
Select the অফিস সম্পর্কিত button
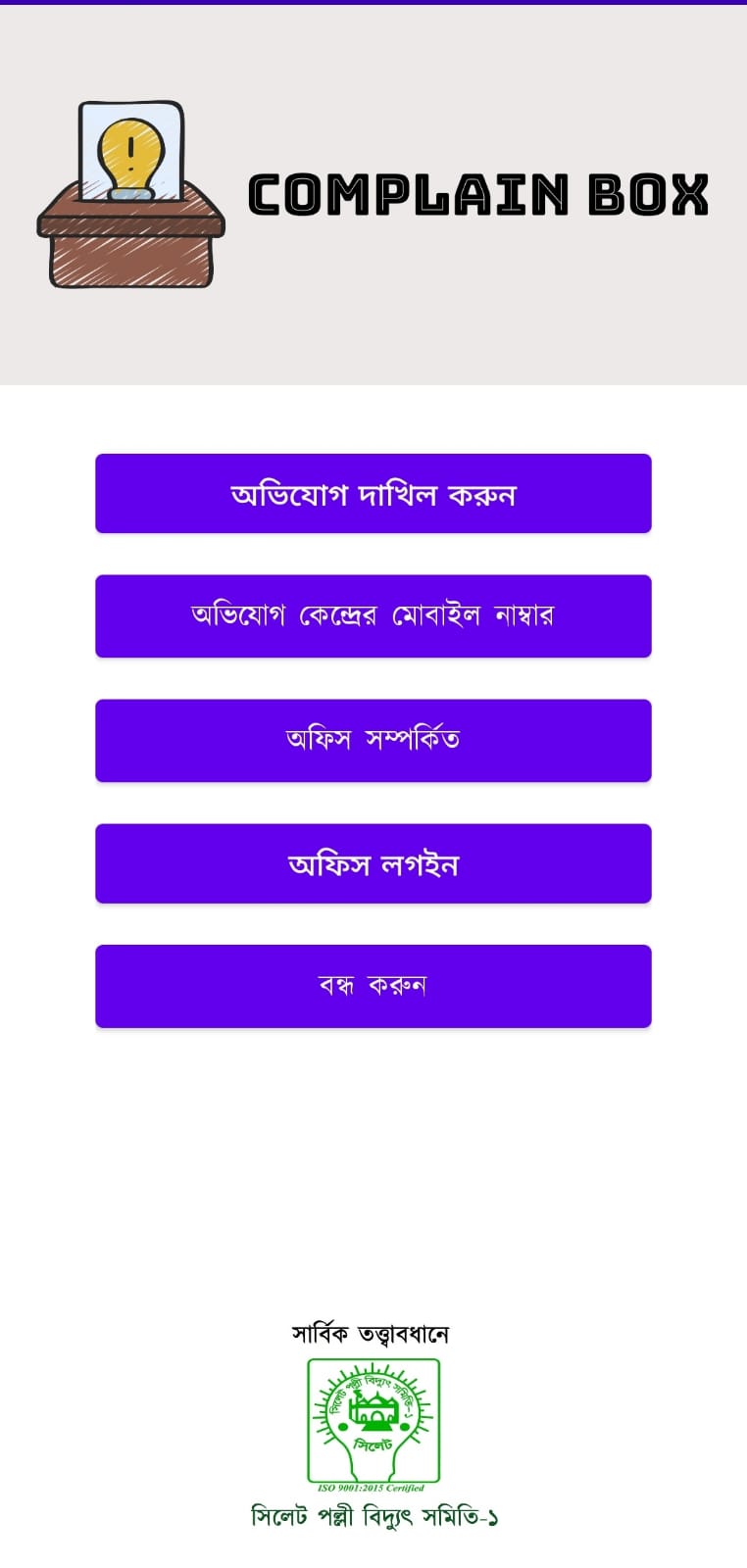click(373, 741)
